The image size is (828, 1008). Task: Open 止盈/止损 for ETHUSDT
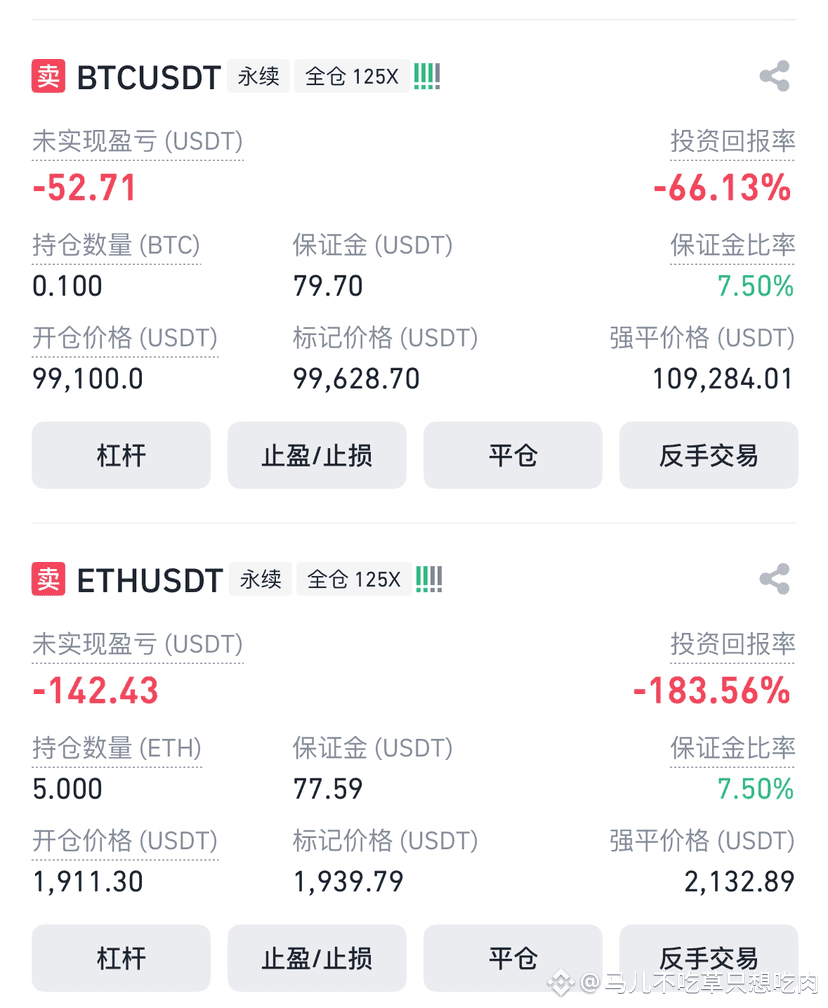317,958
